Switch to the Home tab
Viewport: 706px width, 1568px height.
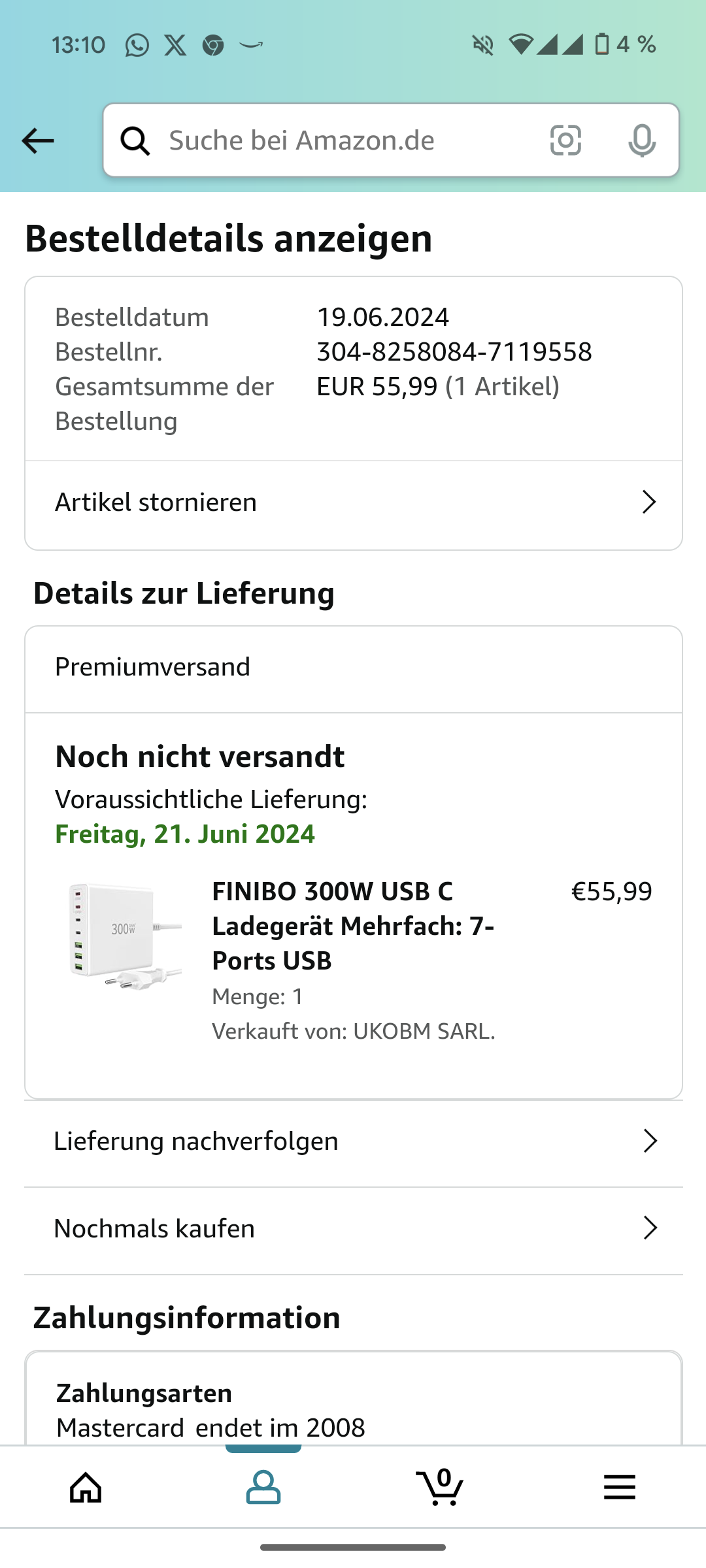(86, 1488)
